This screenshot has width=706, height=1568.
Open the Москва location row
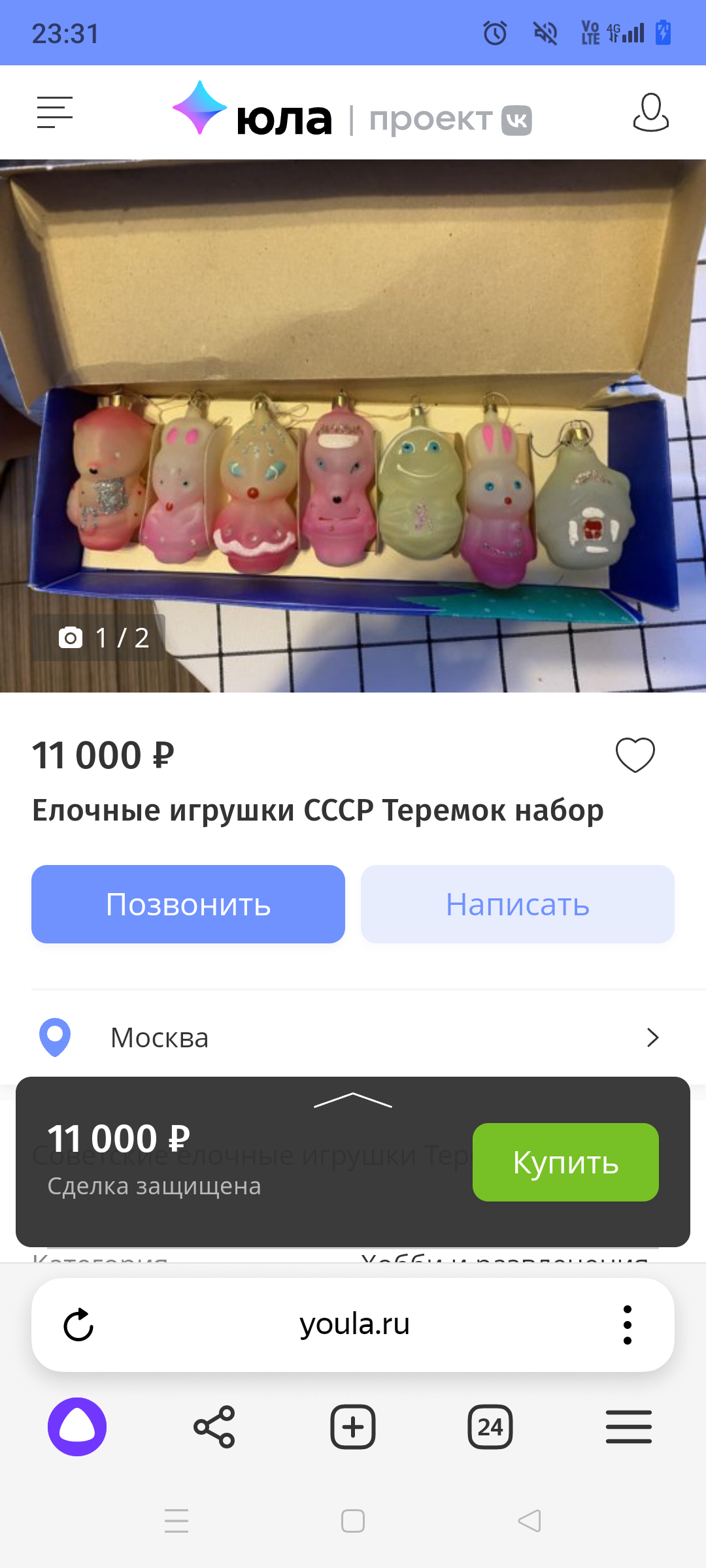click(353, 1037)
